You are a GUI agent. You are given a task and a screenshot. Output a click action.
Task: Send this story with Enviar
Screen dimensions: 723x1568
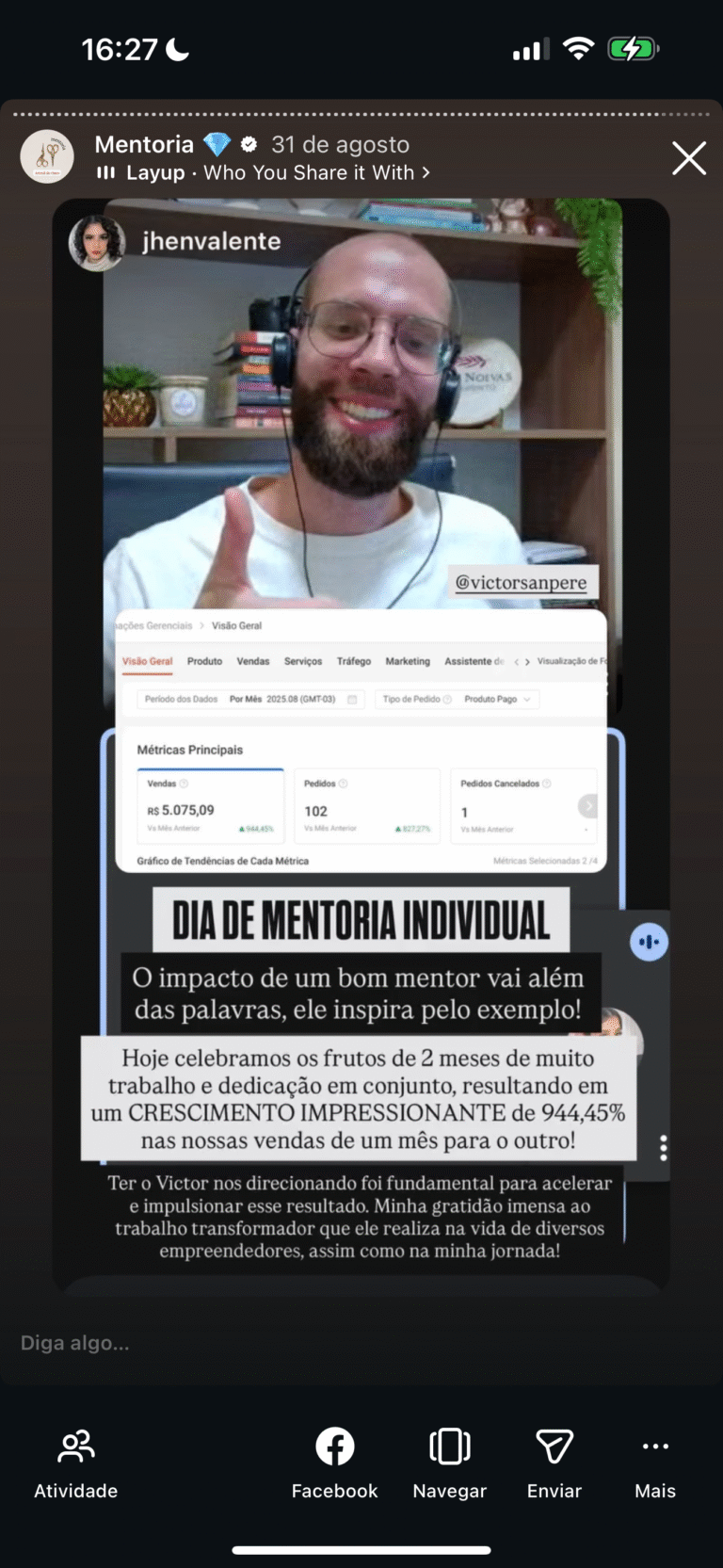pyautogui.click(x=554, y=1463)
